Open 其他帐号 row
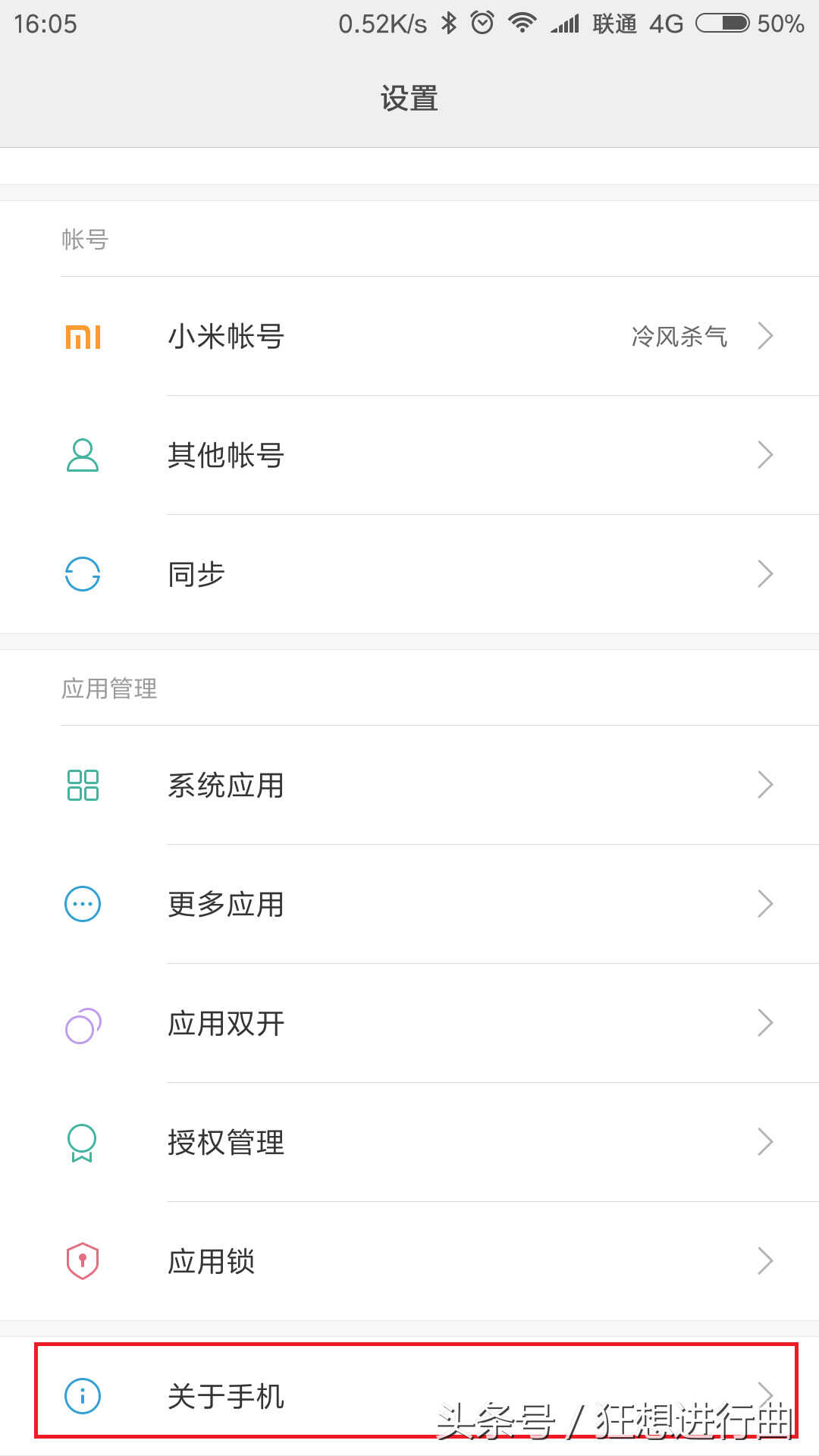This screenshot has width=819, height=1456. [409, 455]
